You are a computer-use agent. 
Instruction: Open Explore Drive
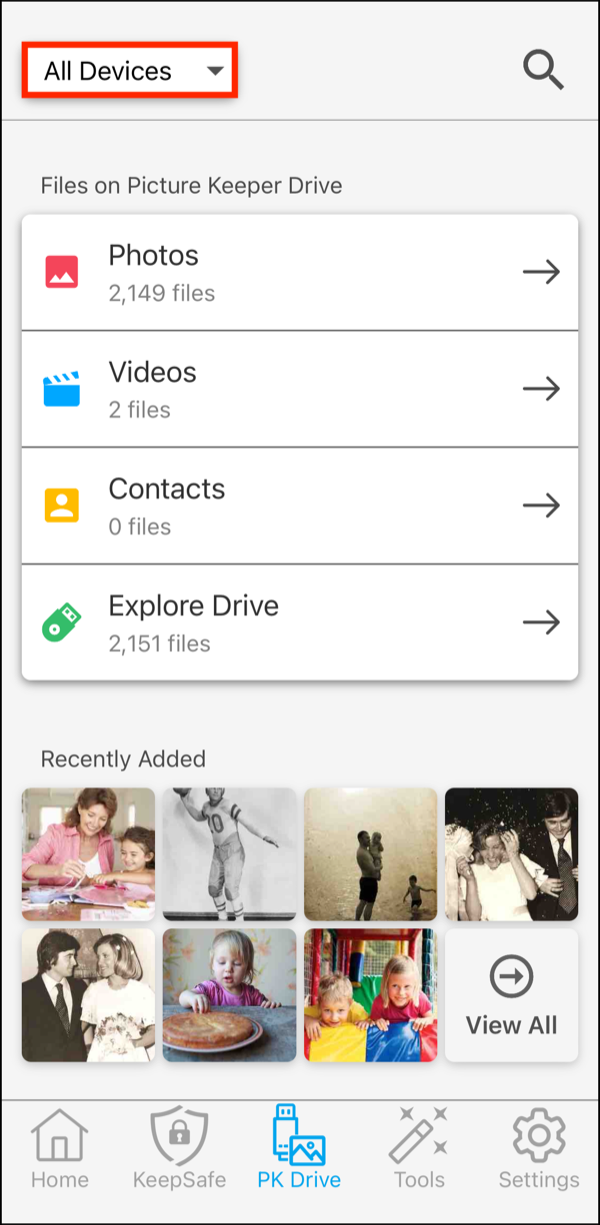pyautogui.click(x=300, y=623)
